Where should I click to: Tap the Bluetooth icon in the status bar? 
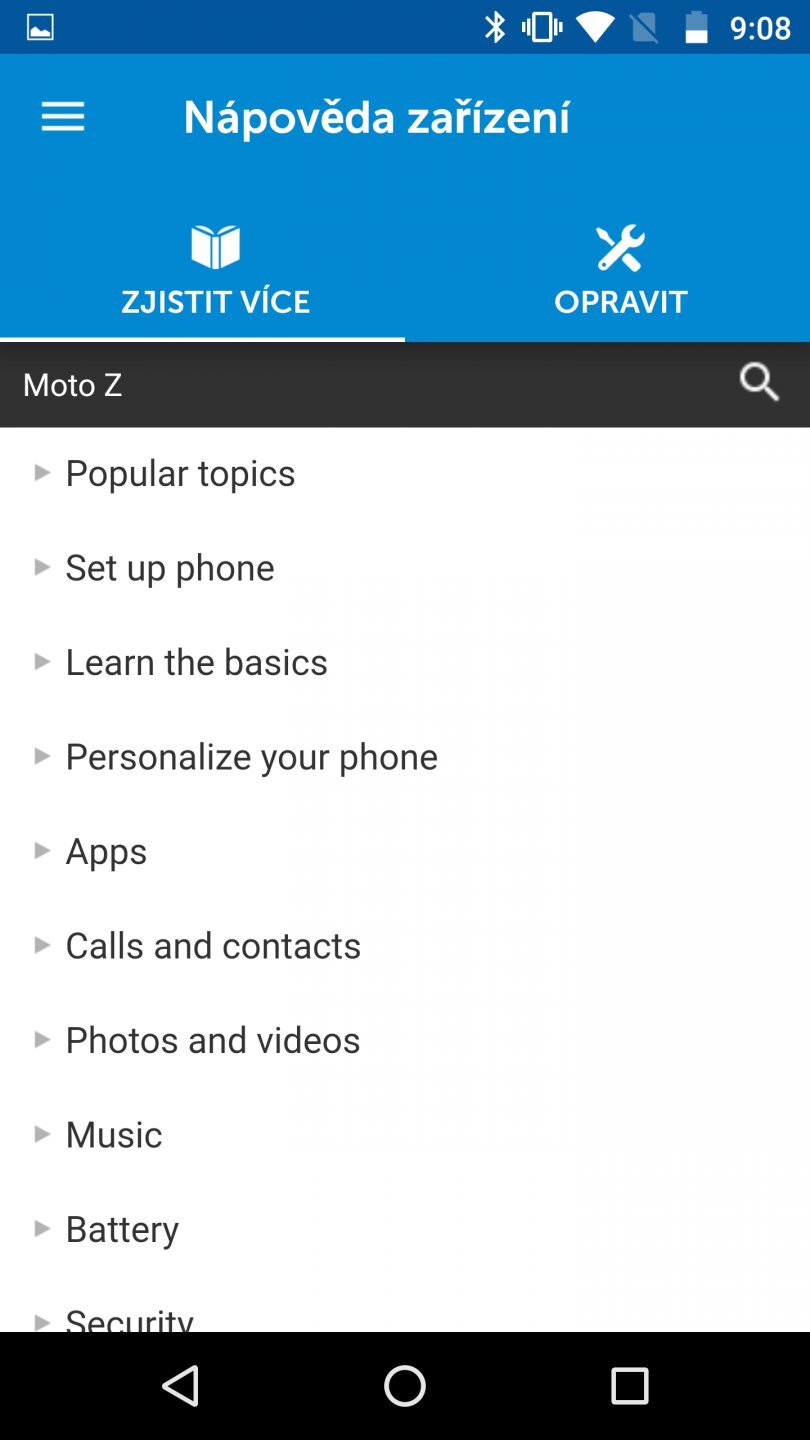pyautogui.click(x=494, y=27)
